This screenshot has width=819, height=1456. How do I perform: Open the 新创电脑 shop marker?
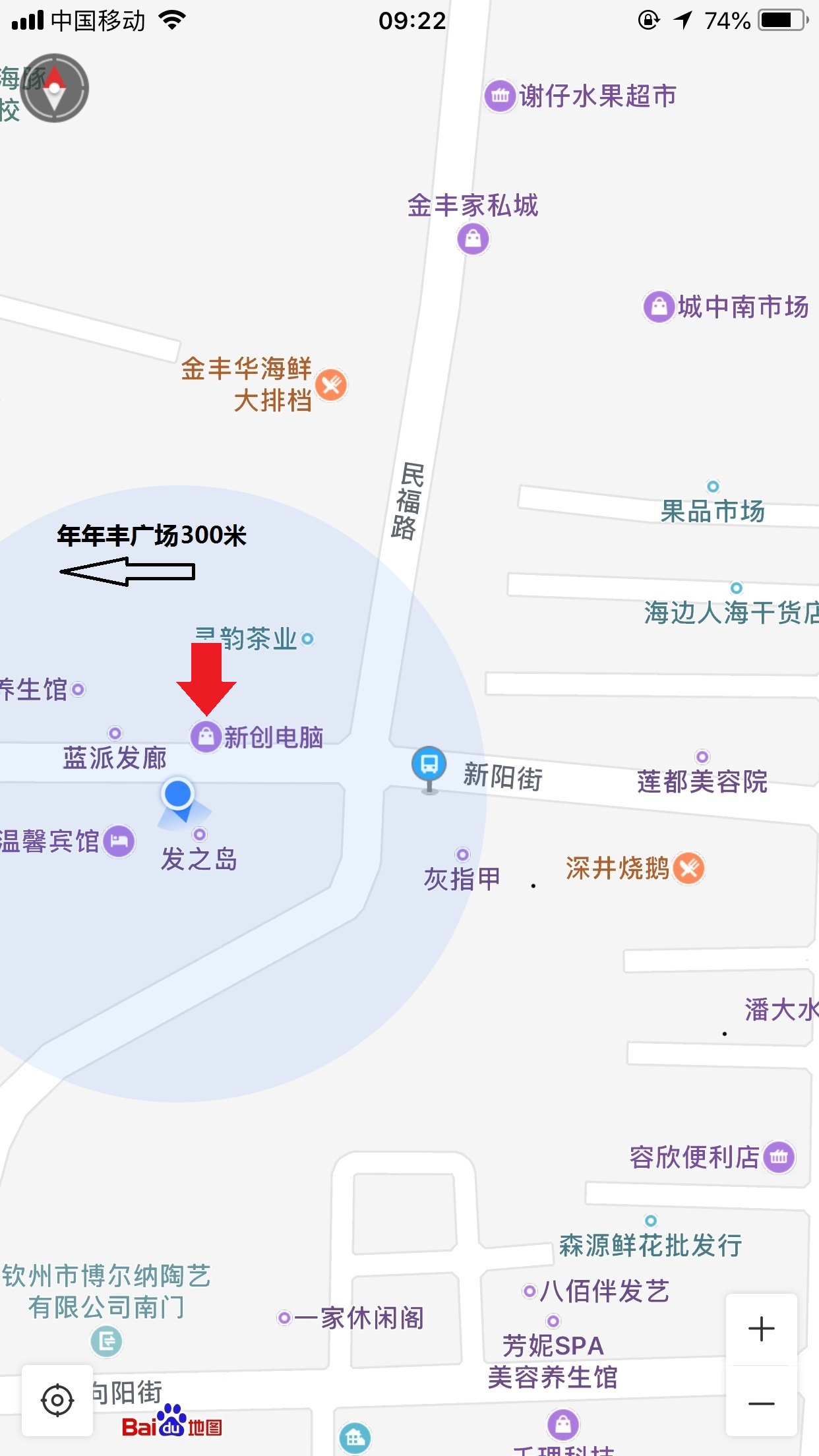pos(206,736)
